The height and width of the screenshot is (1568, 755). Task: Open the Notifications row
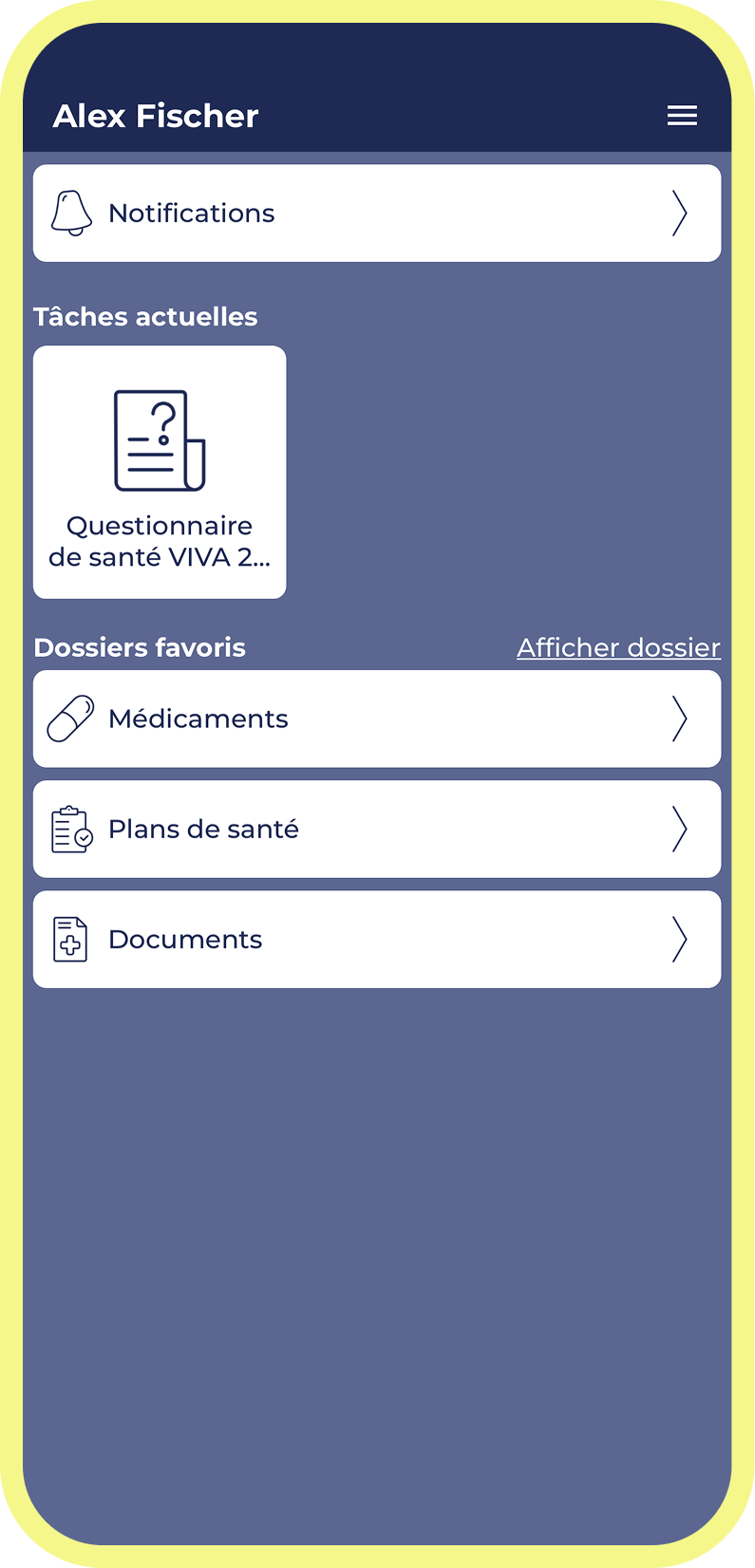377,214
